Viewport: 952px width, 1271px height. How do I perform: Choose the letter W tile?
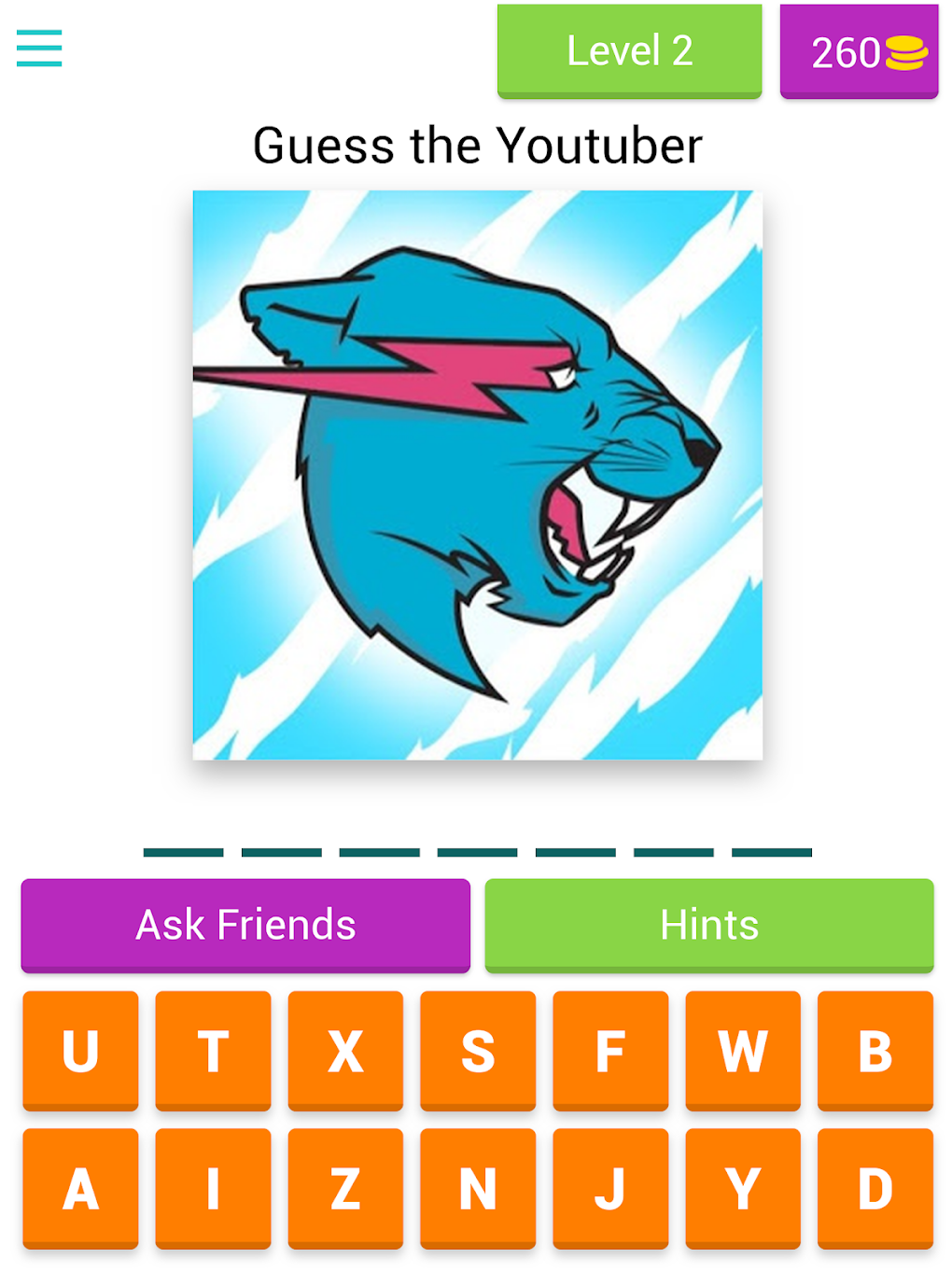pyautogui.click(x=743, y=1052)
